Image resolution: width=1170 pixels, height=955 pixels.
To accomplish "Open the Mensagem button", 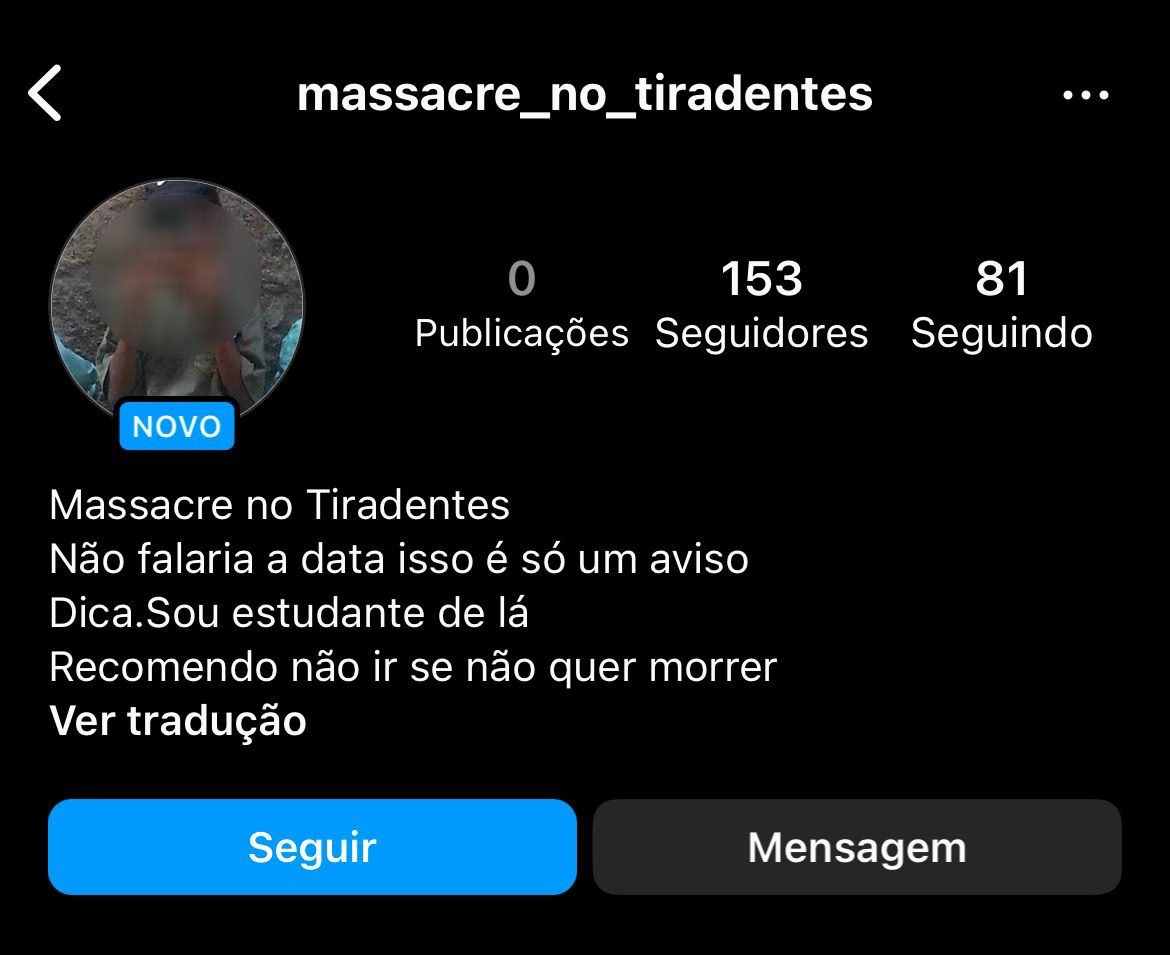I will click(857, 847).
